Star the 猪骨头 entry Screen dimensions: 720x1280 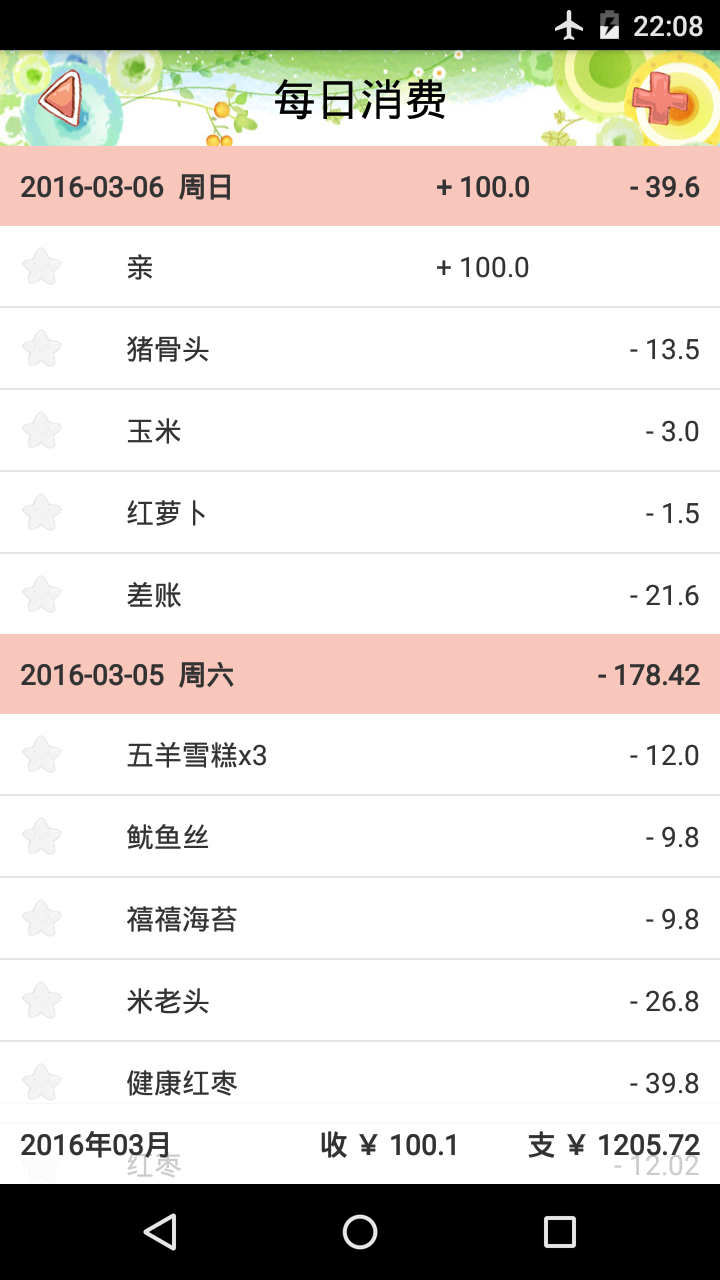tap(42, 349)
